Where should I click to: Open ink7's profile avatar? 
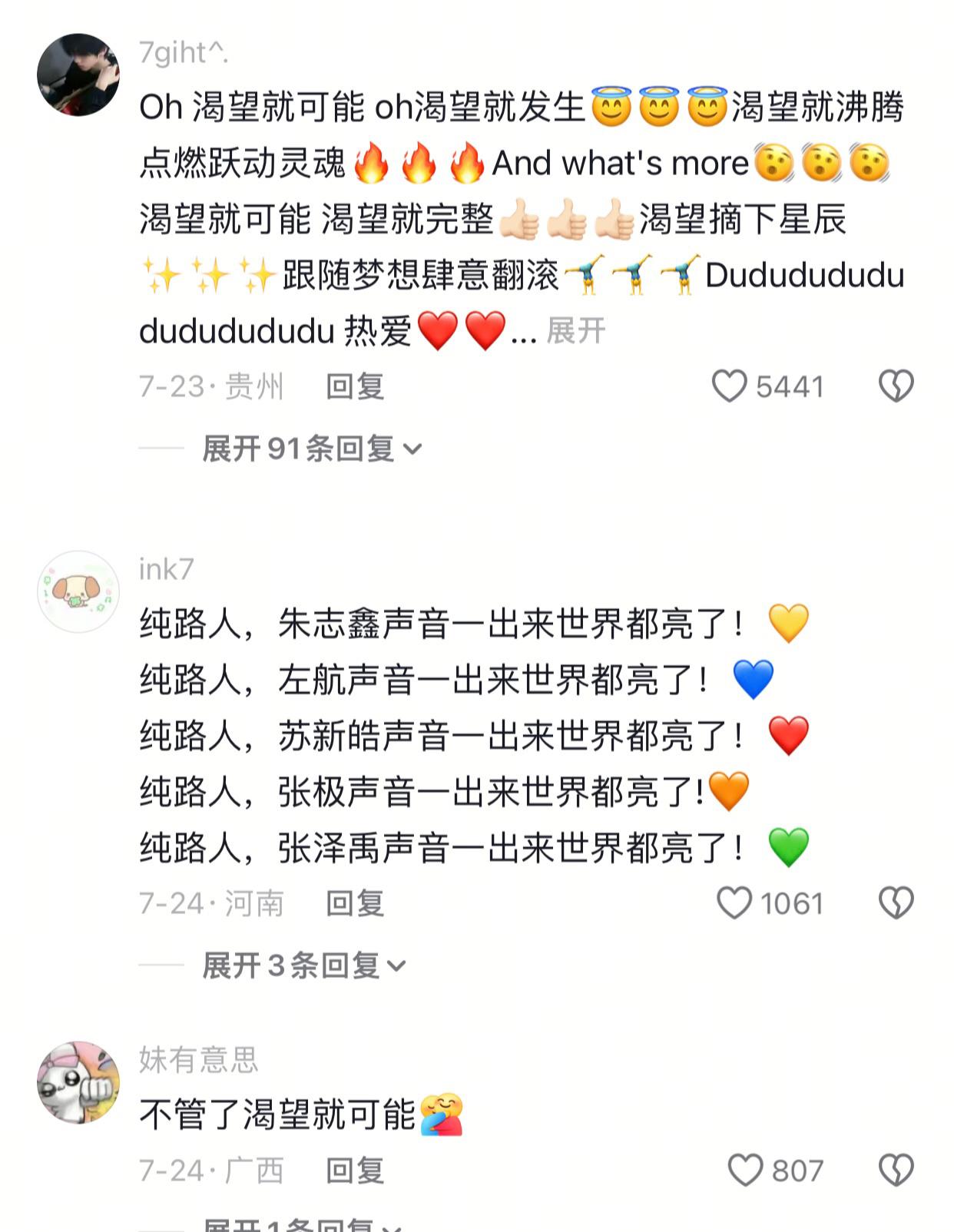point(78,591)
